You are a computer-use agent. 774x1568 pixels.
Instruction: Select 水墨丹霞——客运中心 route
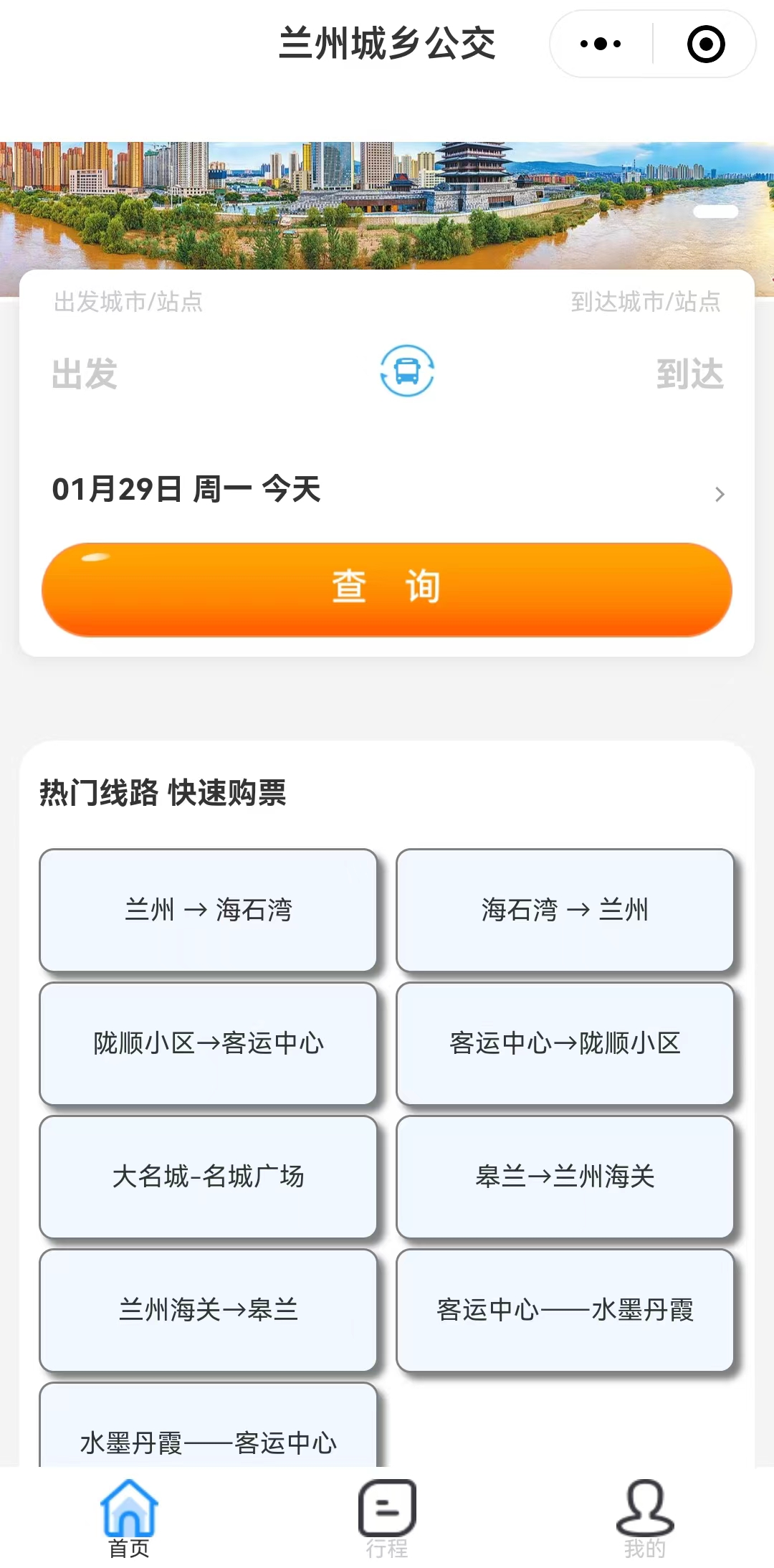coord(209,1441)
